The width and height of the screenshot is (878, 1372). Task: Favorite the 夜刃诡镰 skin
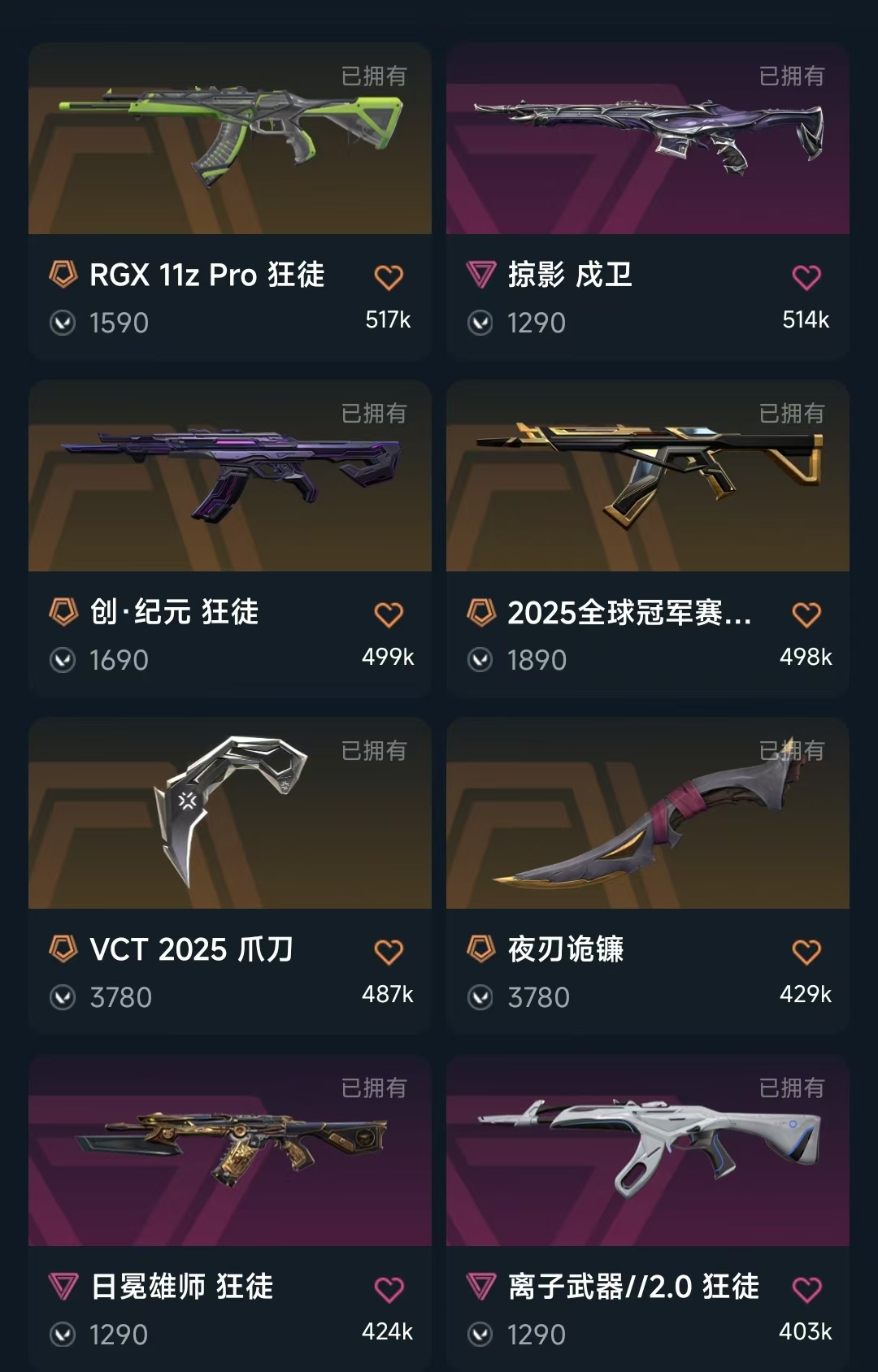click(806, 953)
